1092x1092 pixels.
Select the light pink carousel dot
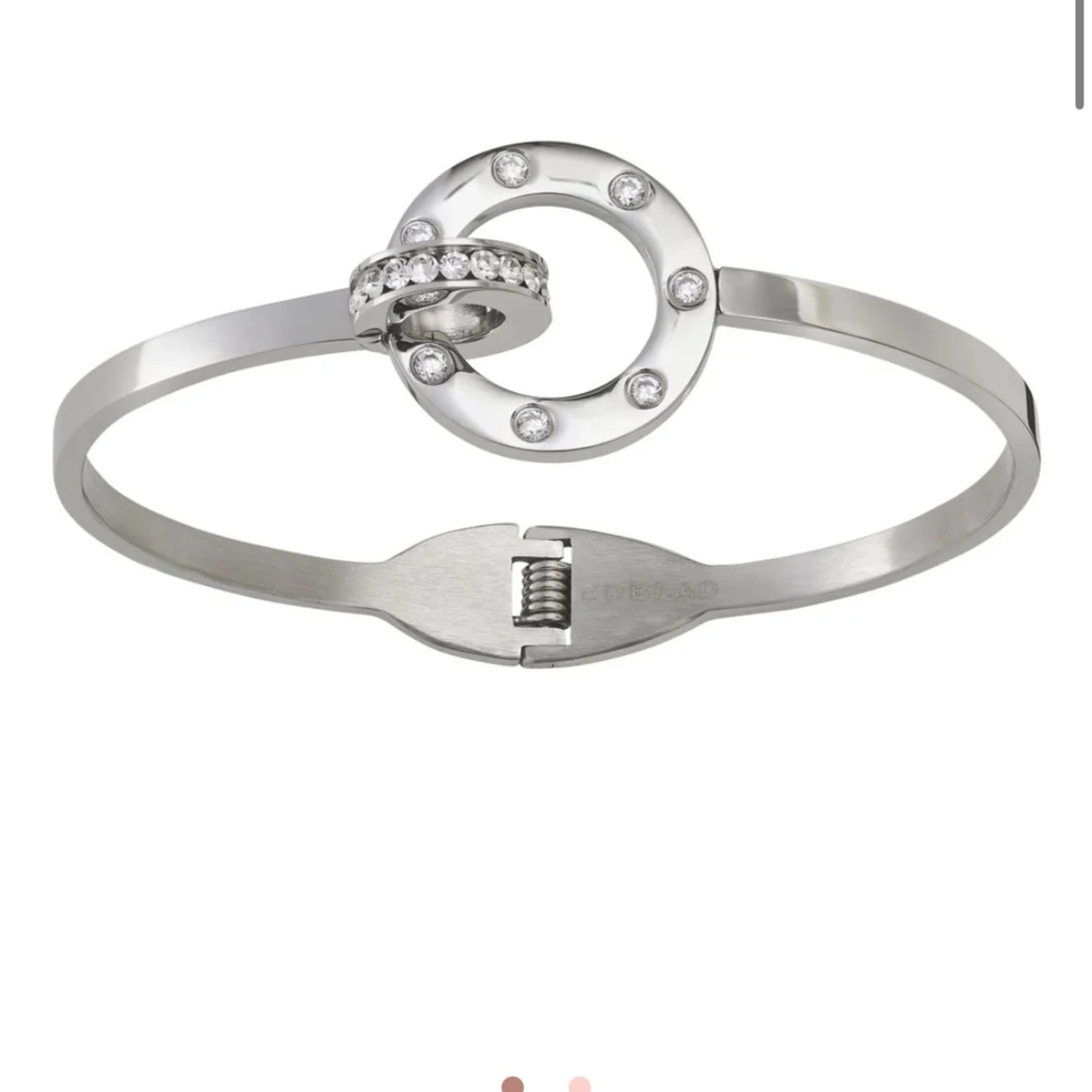pyautogui.click(x=579, y=1084)
